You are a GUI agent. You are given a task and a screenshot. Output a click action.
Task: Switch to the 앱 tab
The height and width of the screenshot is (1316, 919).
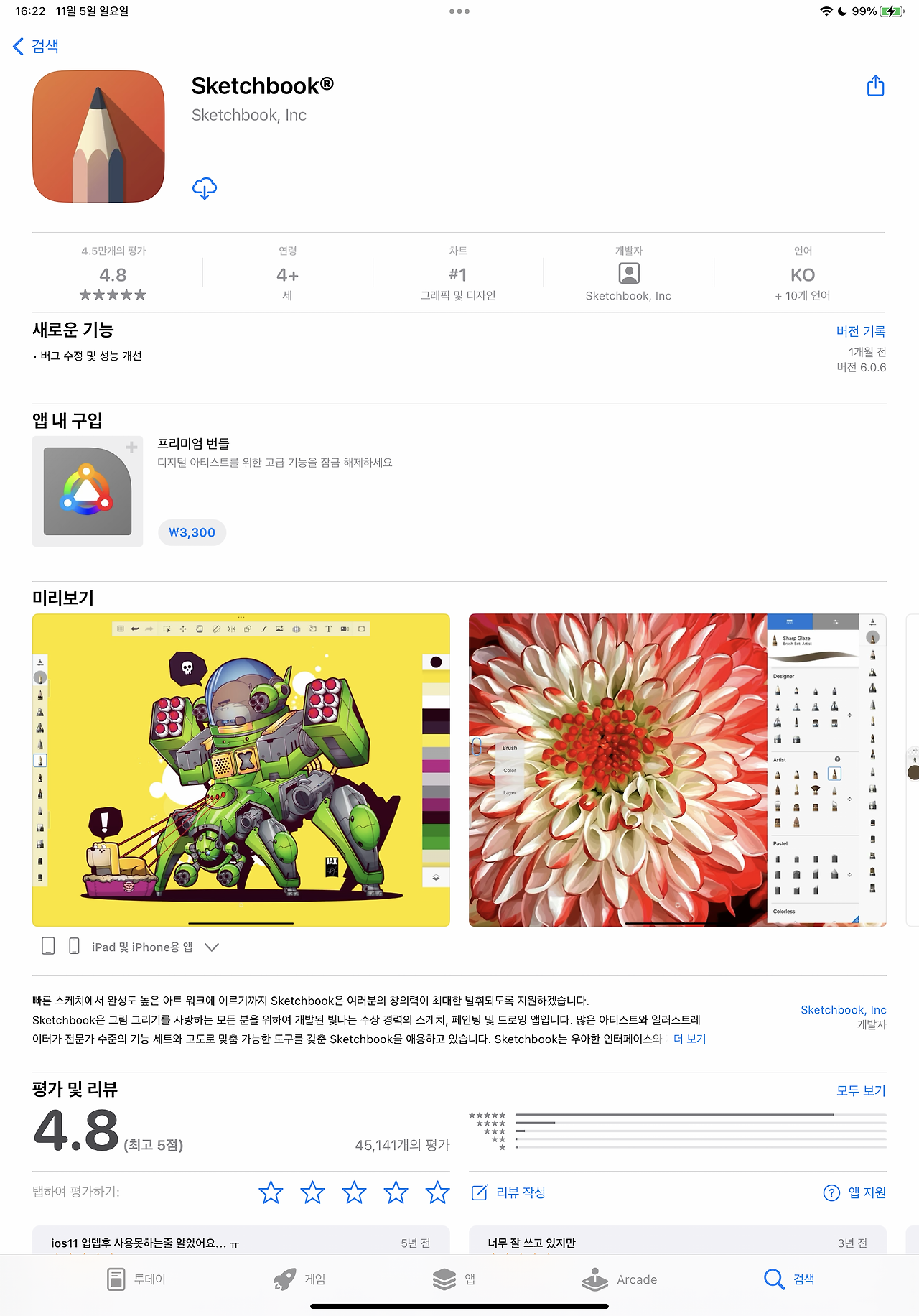[454, 1279]
